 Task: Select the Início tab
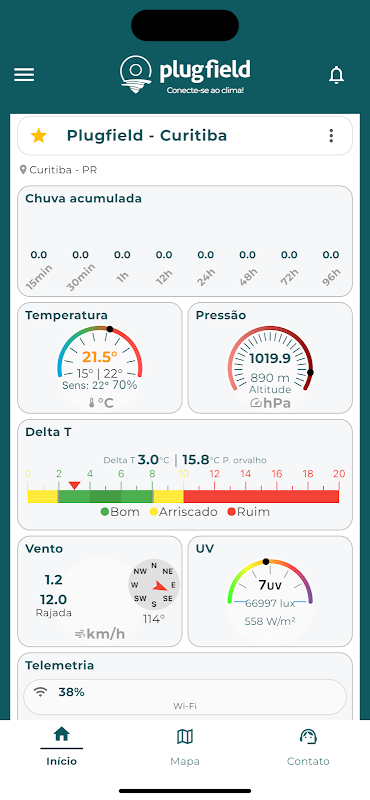(x=62, y=747)
